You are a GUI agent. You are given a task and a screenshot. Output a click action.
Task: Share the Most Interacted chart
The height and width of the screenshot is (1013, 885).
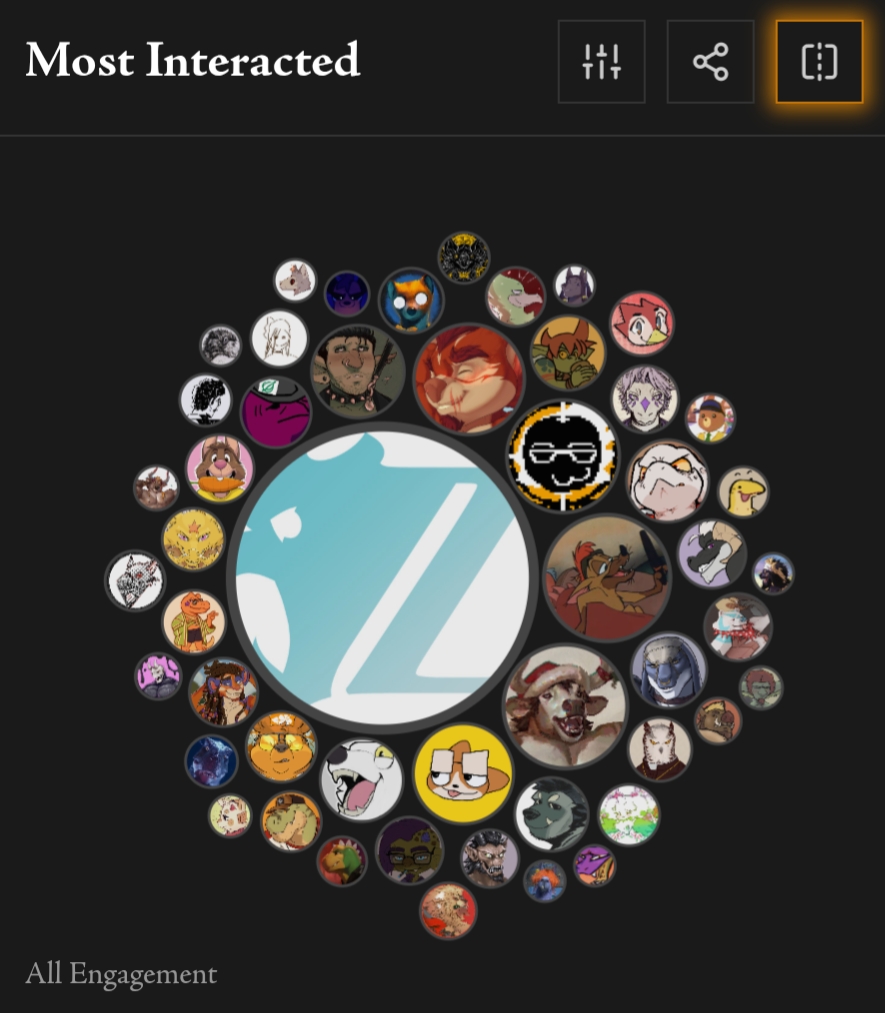coord(710,62)
